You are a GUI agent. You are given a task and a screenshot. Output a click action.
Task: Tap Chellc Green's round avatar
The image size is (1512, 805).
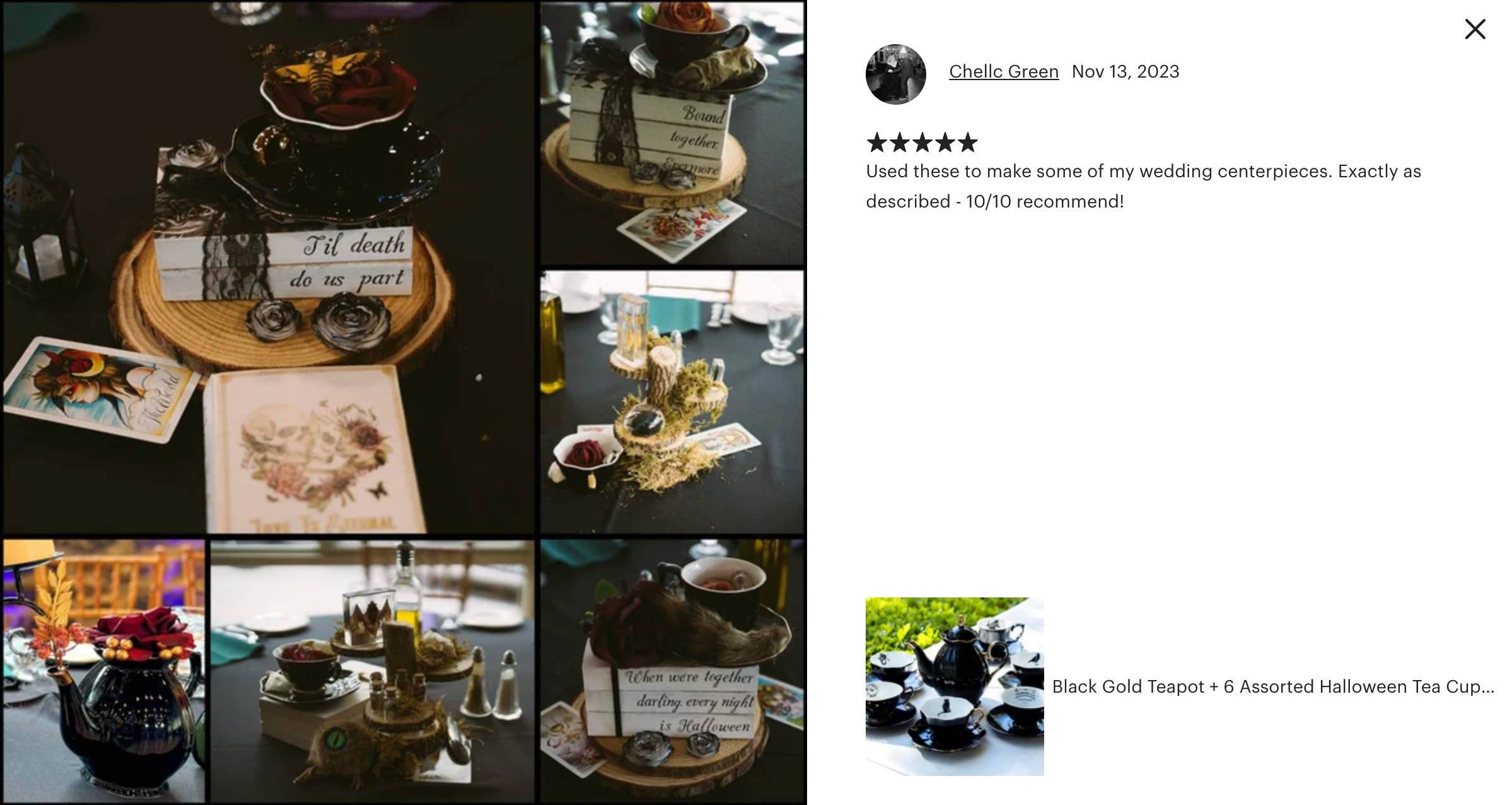click(x=895, y=74)
